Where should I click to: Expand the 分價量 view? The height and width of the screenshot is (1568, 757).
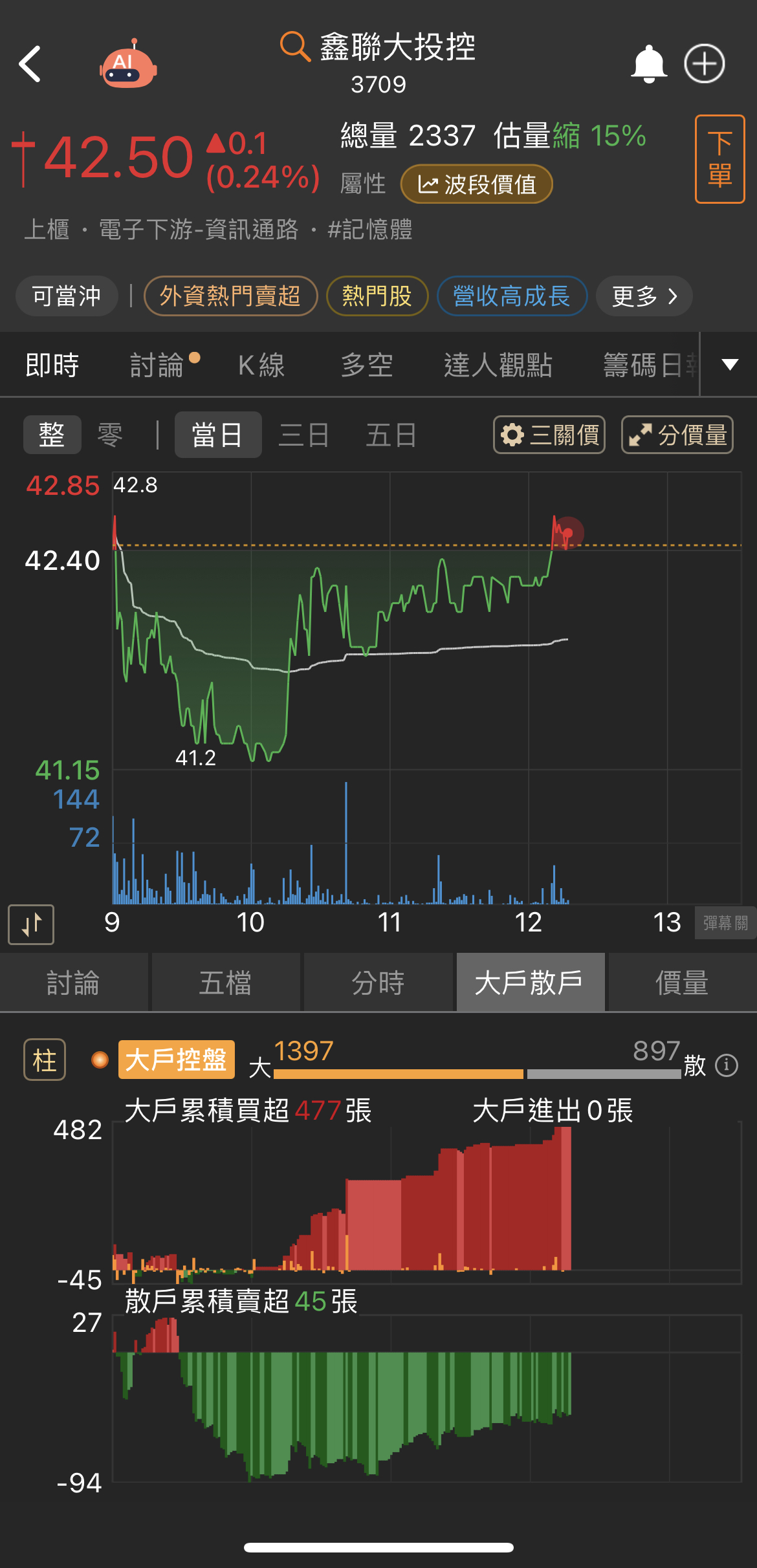(x=677, y=435)
